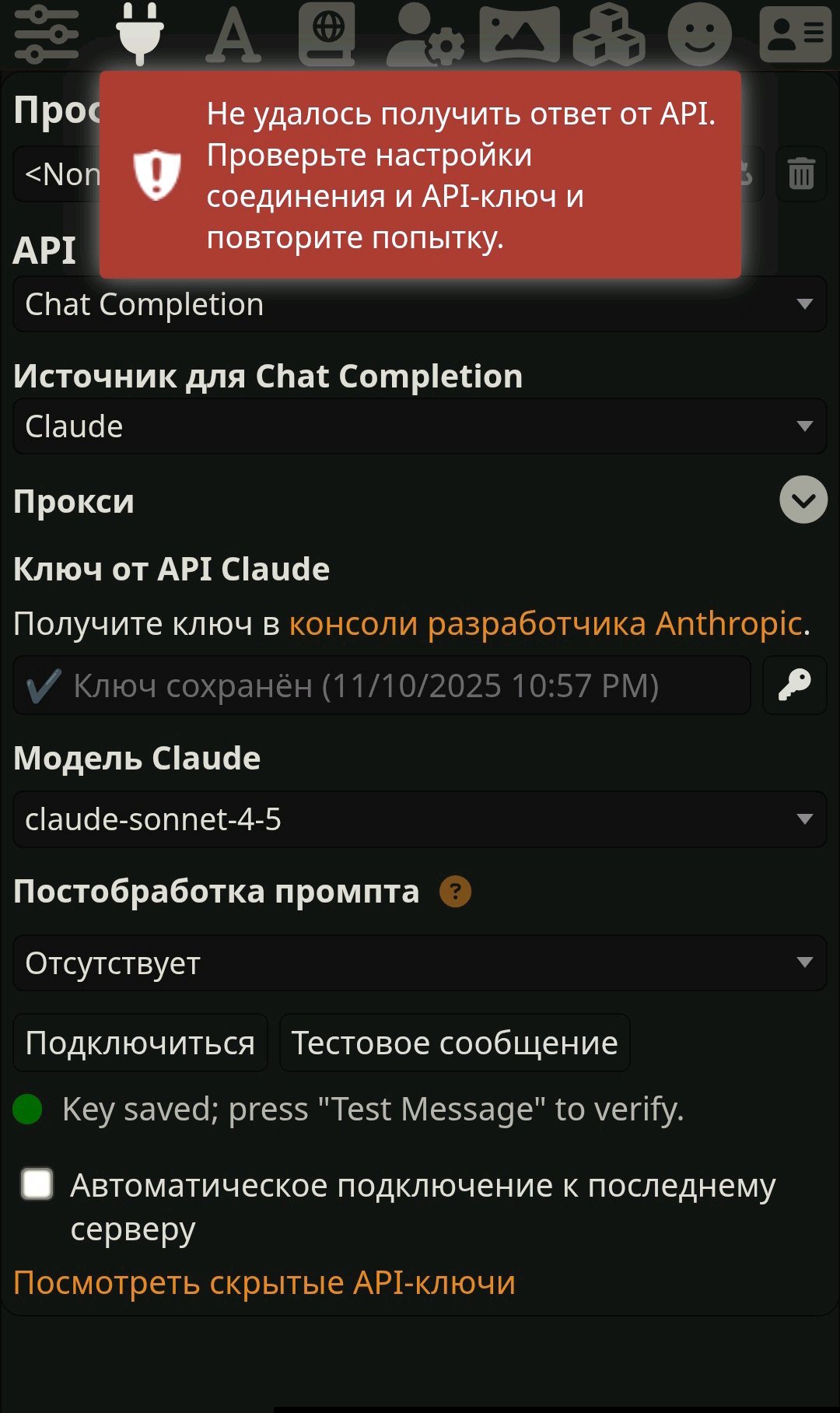The height and width of the screenshot is (1413, 840).
Task: Open the background image icon
Action: click(x=519, y=34)
